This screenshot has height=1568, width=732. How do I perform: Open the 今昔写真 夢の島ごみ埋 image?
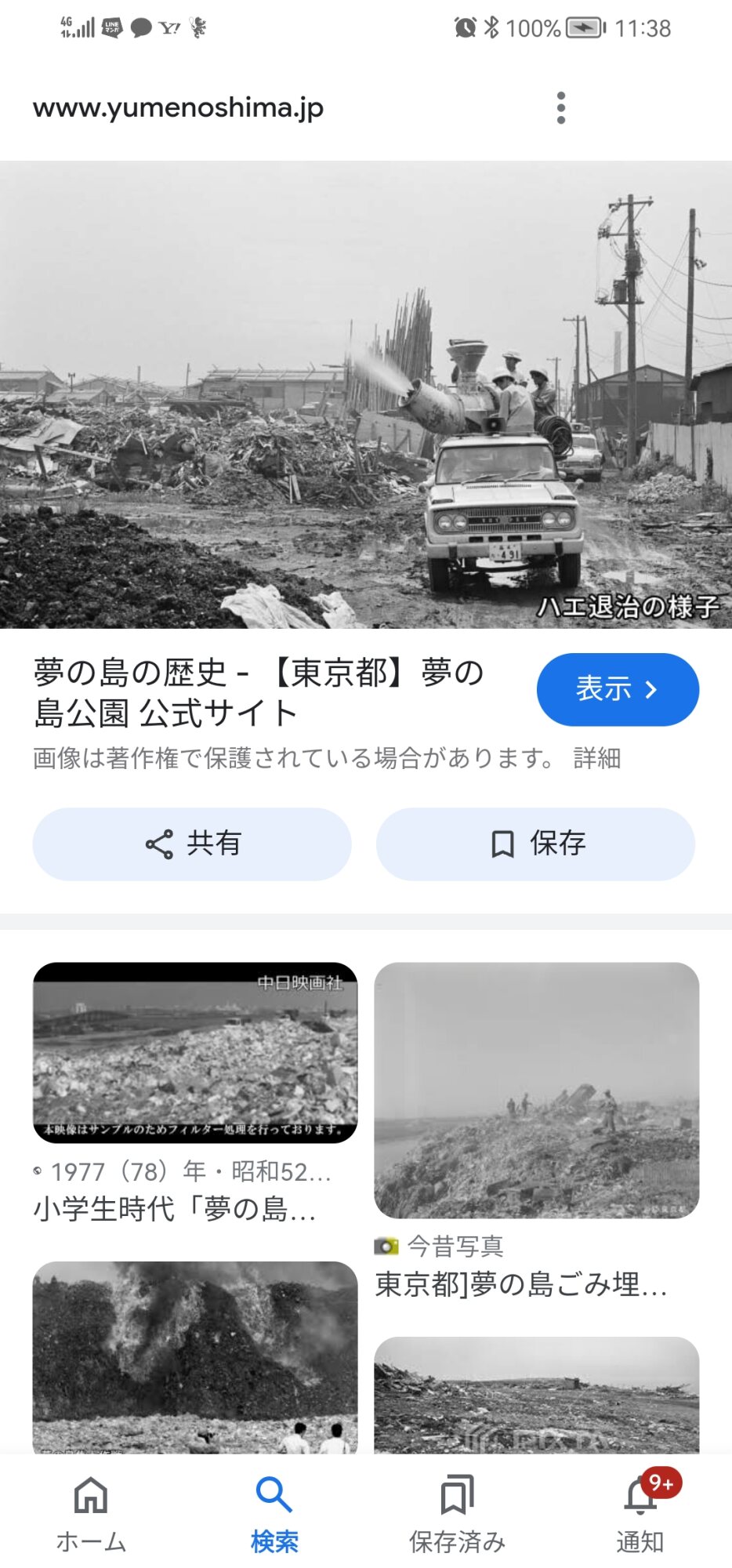click(536, 1090)
